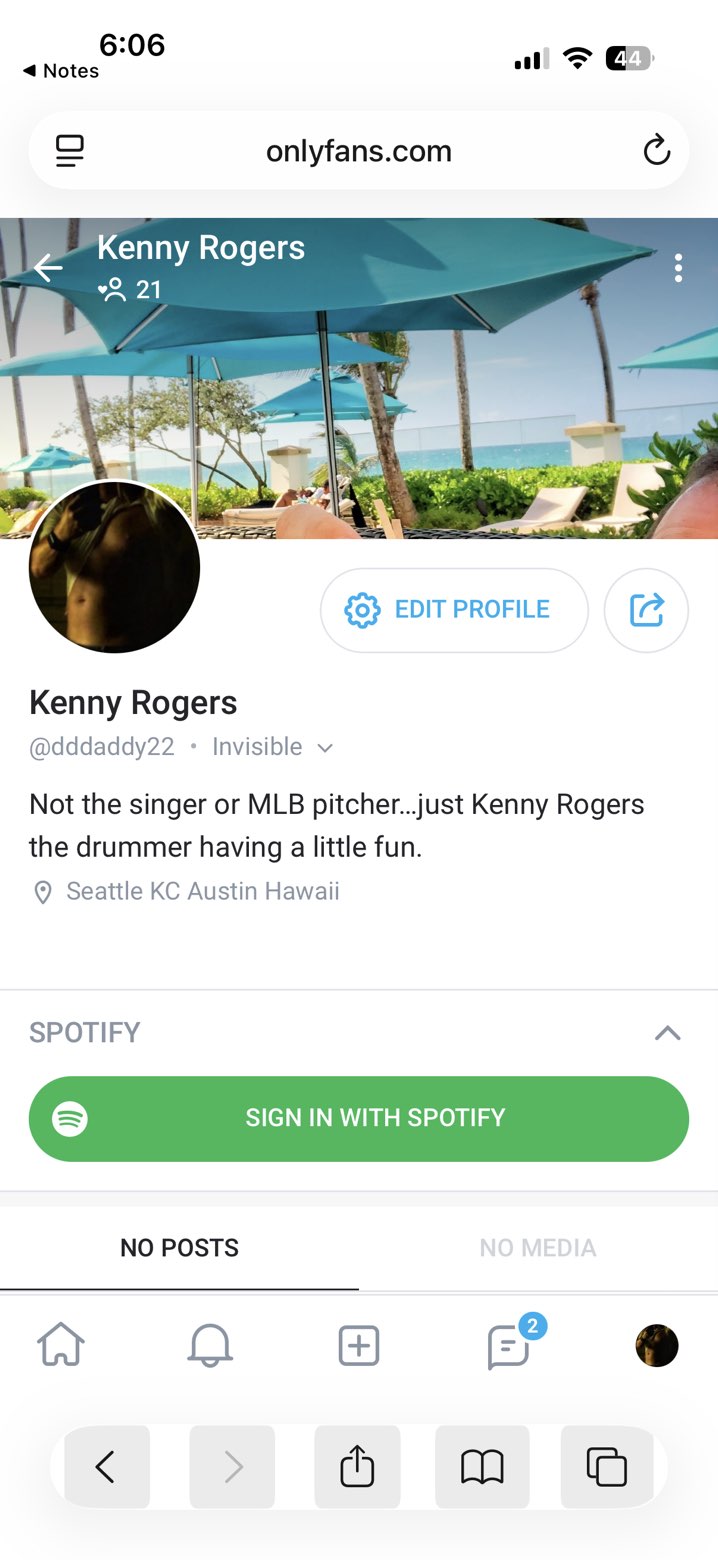This screenshot has height=1560, width=718.
Task: Open the Safari tabs overview
Action: (606, 1467)
